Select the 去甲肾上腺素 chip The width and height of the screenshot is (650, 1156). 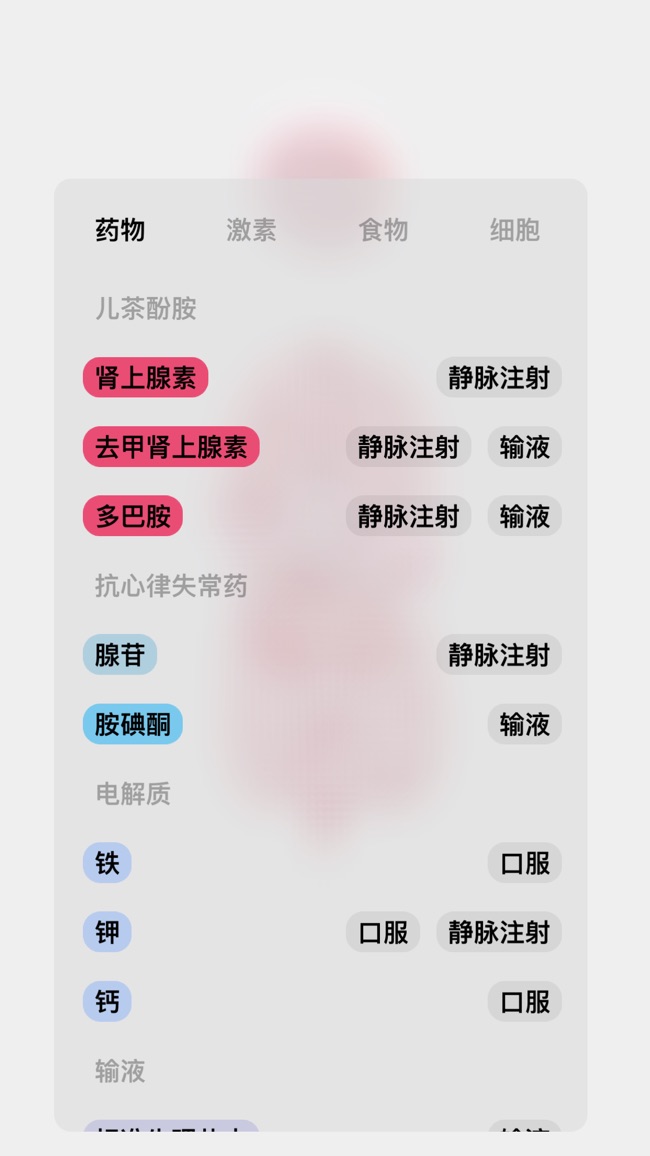click(x=171, y=447)
